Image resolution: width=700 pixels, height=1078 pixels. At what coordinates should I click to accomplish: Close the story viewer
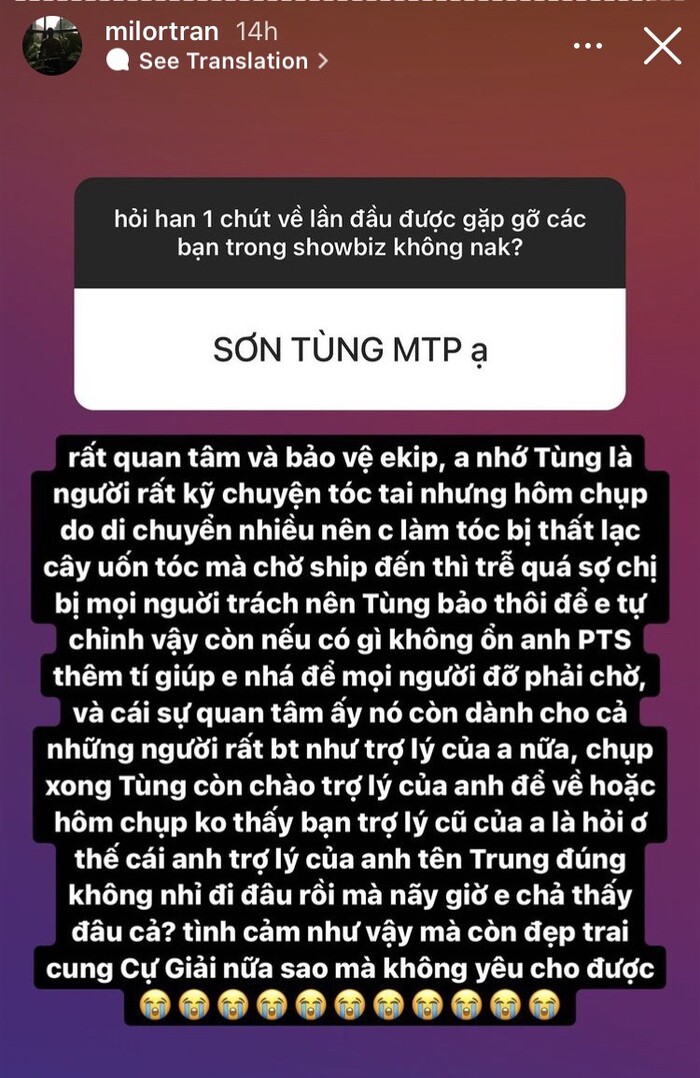tap(662, 46)
